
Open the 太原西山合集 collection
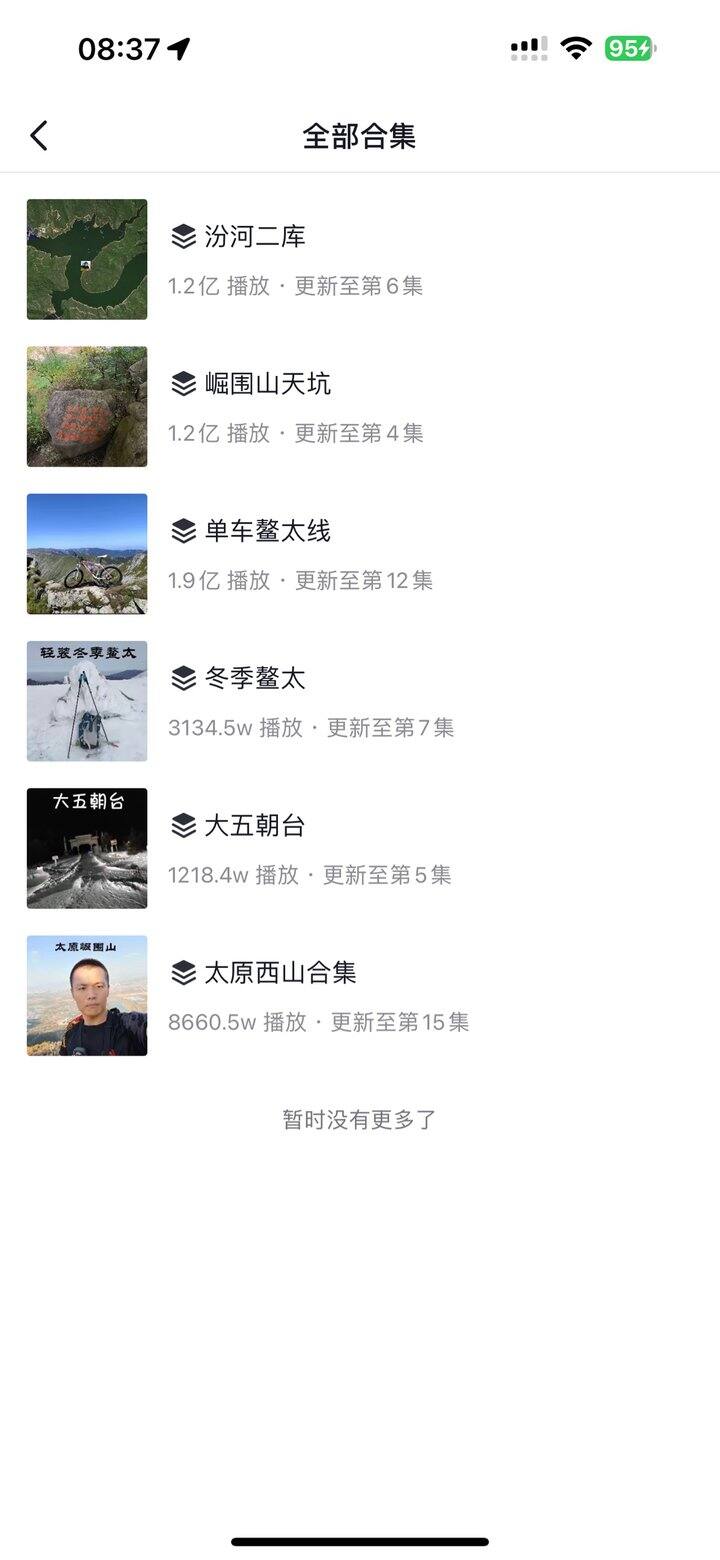360,995
